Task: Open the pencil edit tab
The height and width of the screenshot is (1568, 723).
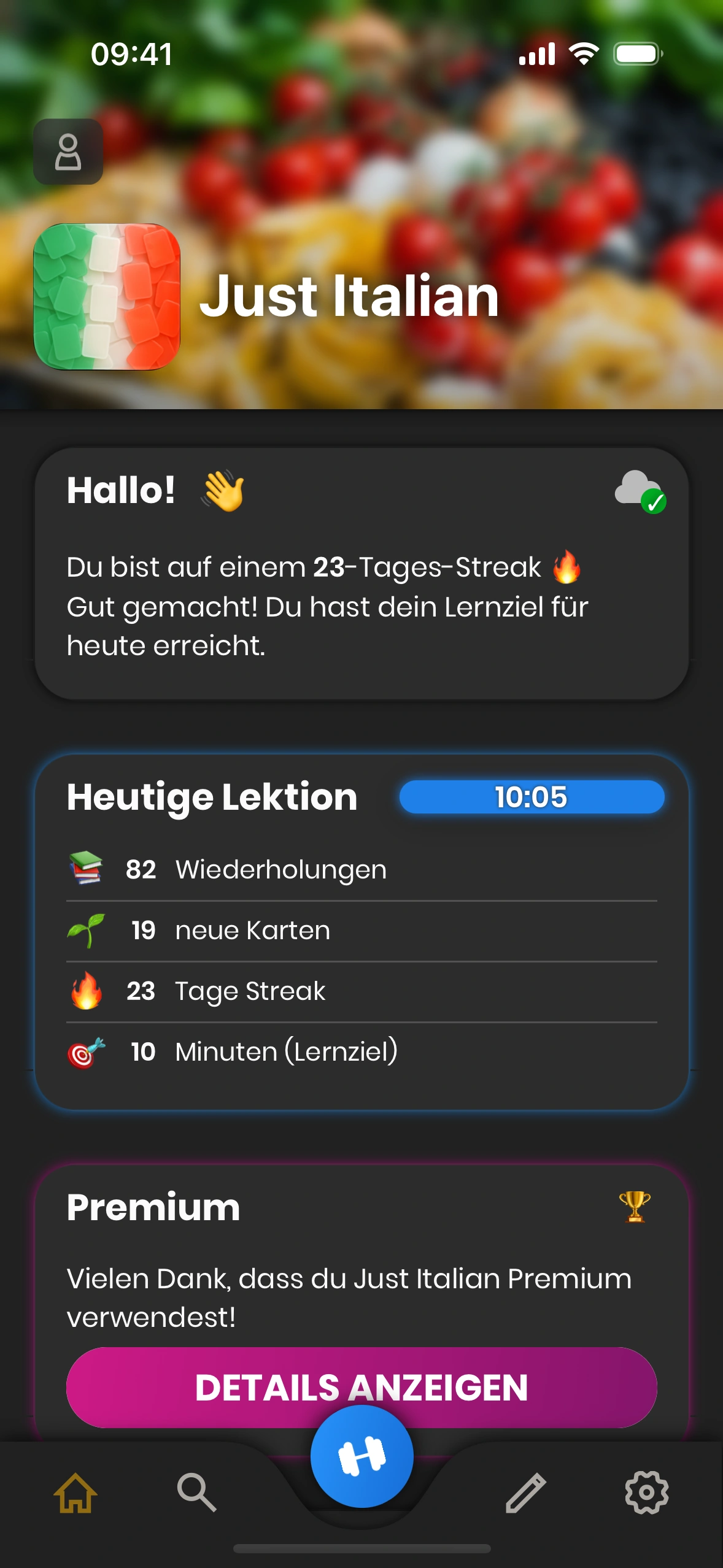Action: pyautogui.click(x=526, y=1493)
